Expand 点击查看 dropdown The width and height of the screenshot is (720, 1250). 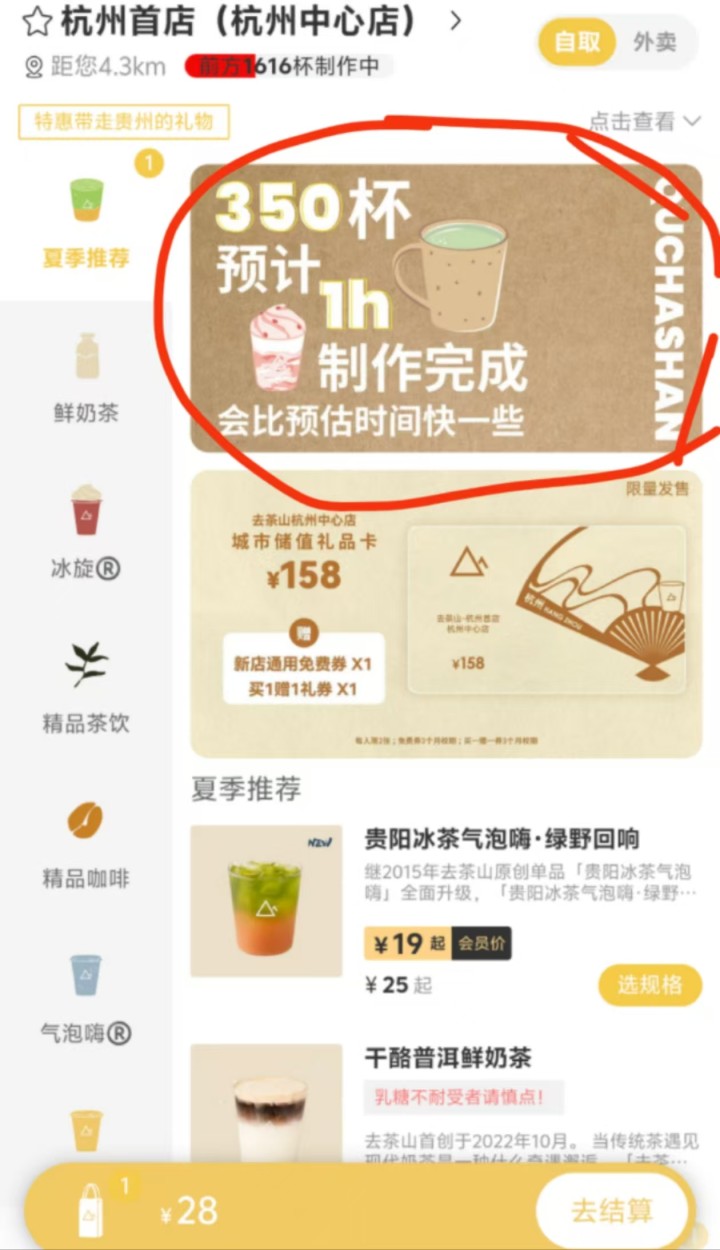tap(645, 122)
